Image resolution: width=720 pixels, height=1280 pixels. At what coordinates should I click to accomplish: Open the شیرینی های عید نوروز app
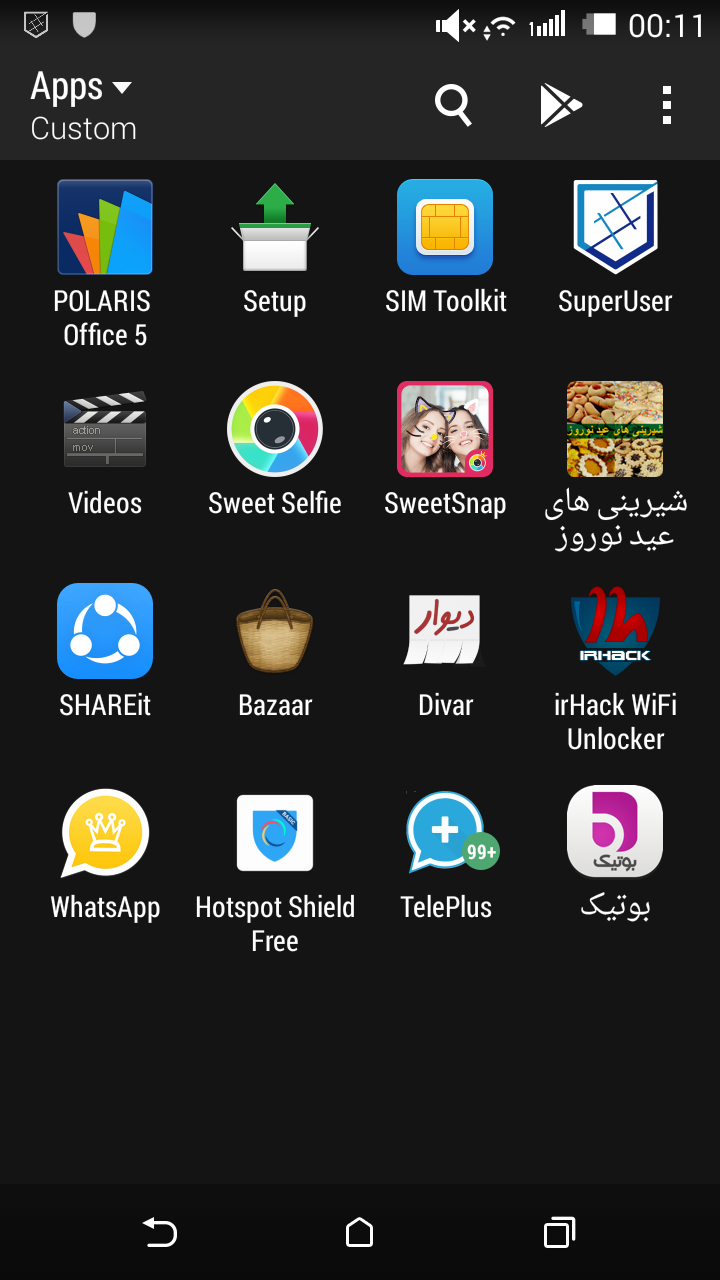click(x=615, y=429)
